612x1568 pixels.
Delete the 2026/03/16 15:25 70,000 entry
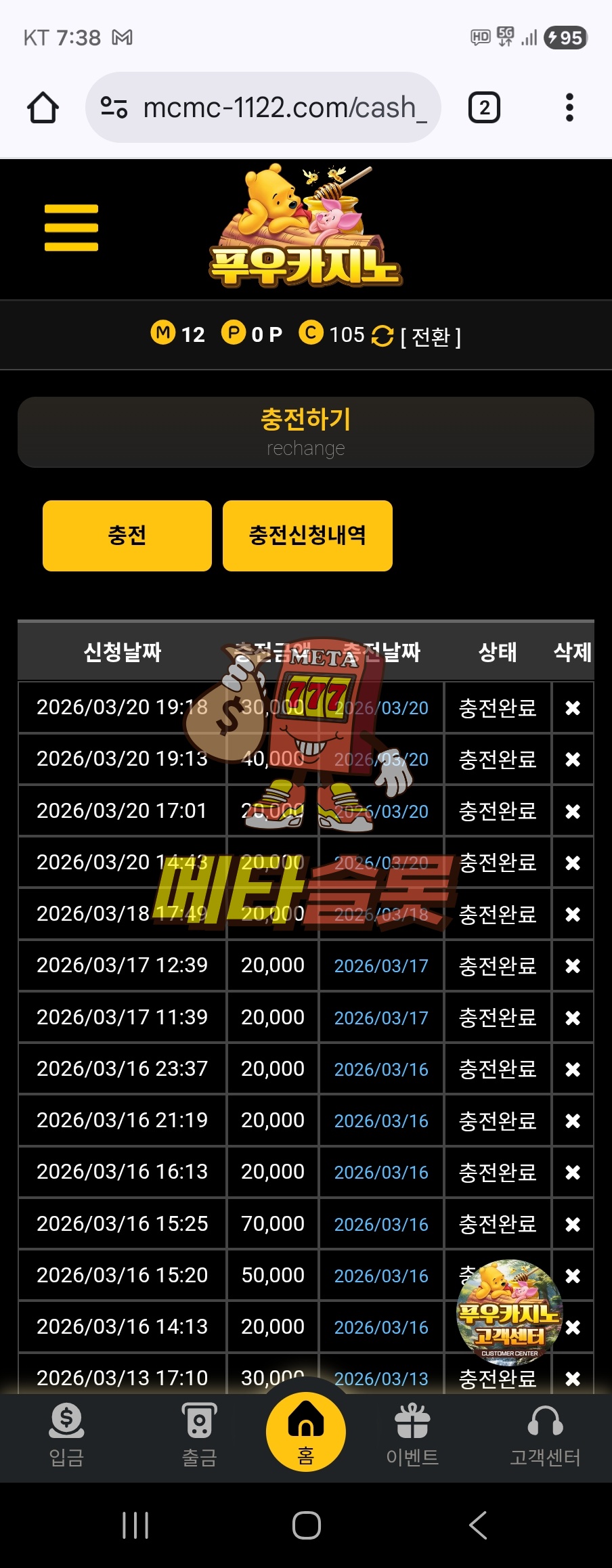573,1224
